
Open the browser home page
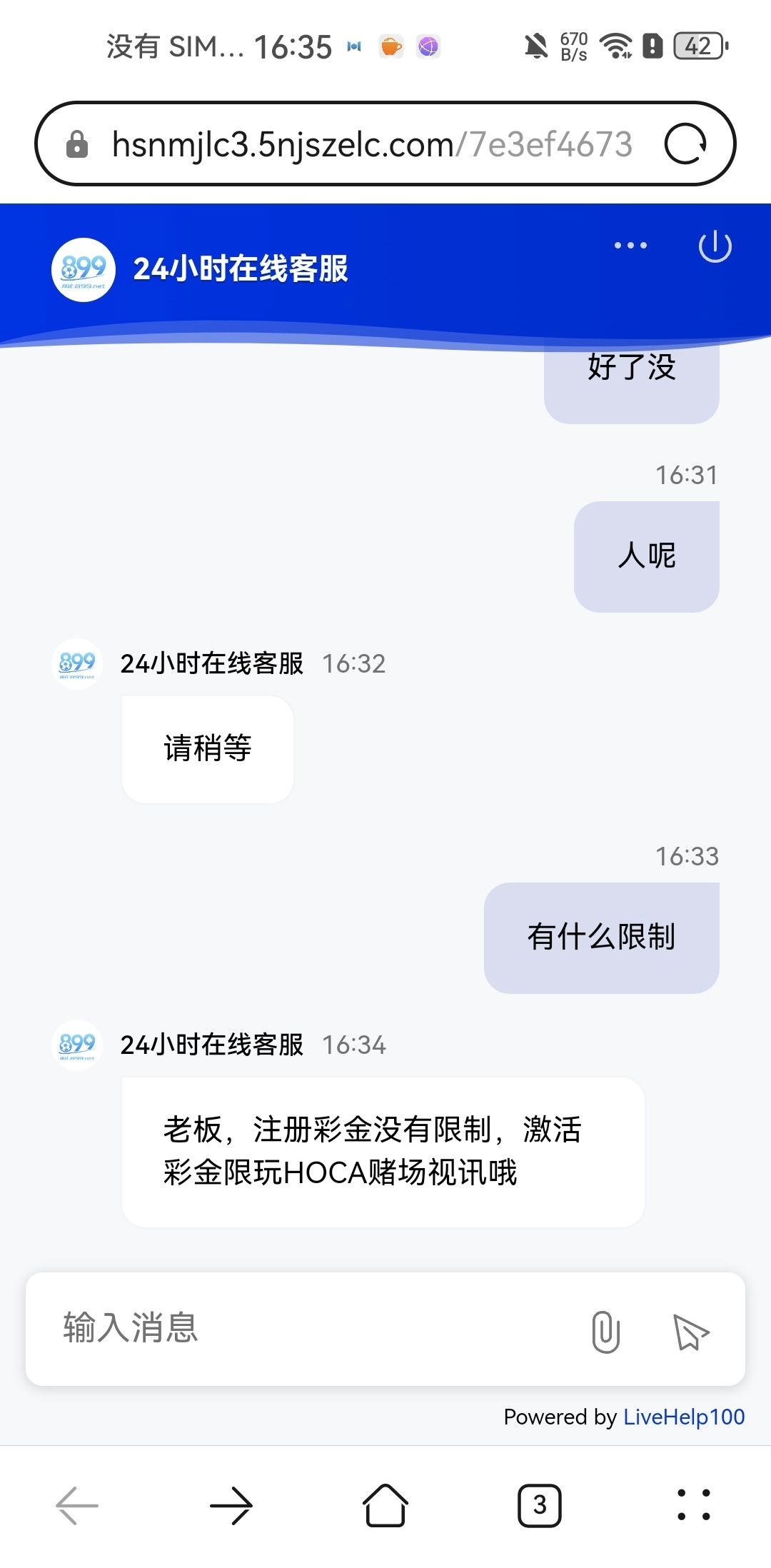tap(385, 1505)
